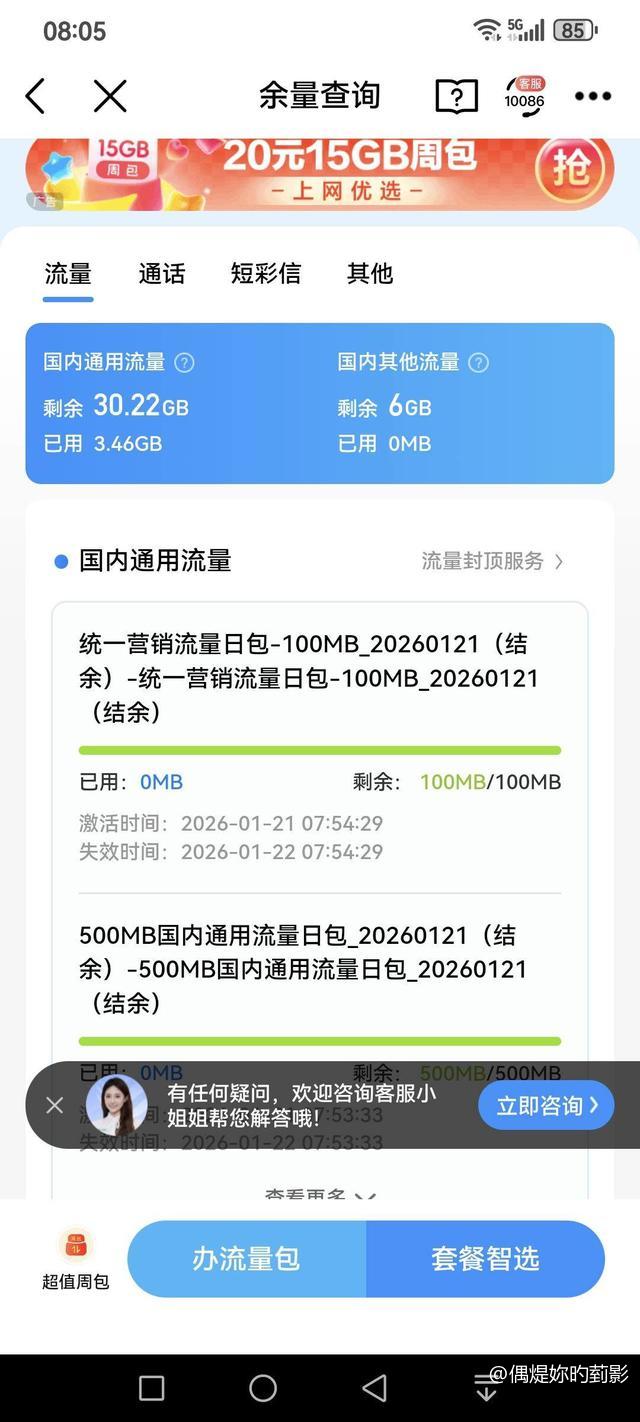Show the 流量 tab
The image size is (640, 1422).
68,273
